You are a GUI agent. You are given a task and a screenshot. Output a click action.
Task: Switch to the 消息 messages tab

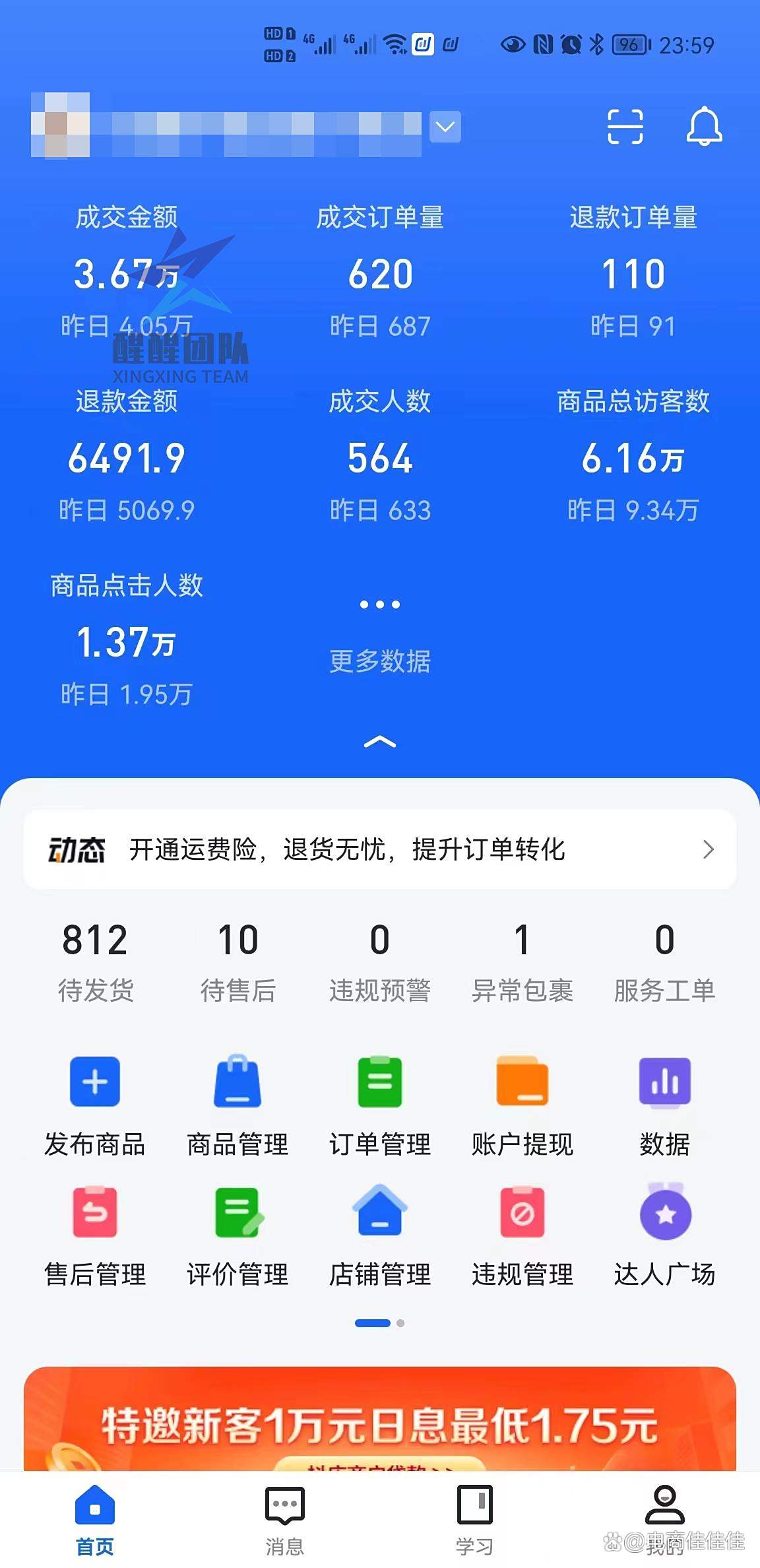pos(285,1518)
